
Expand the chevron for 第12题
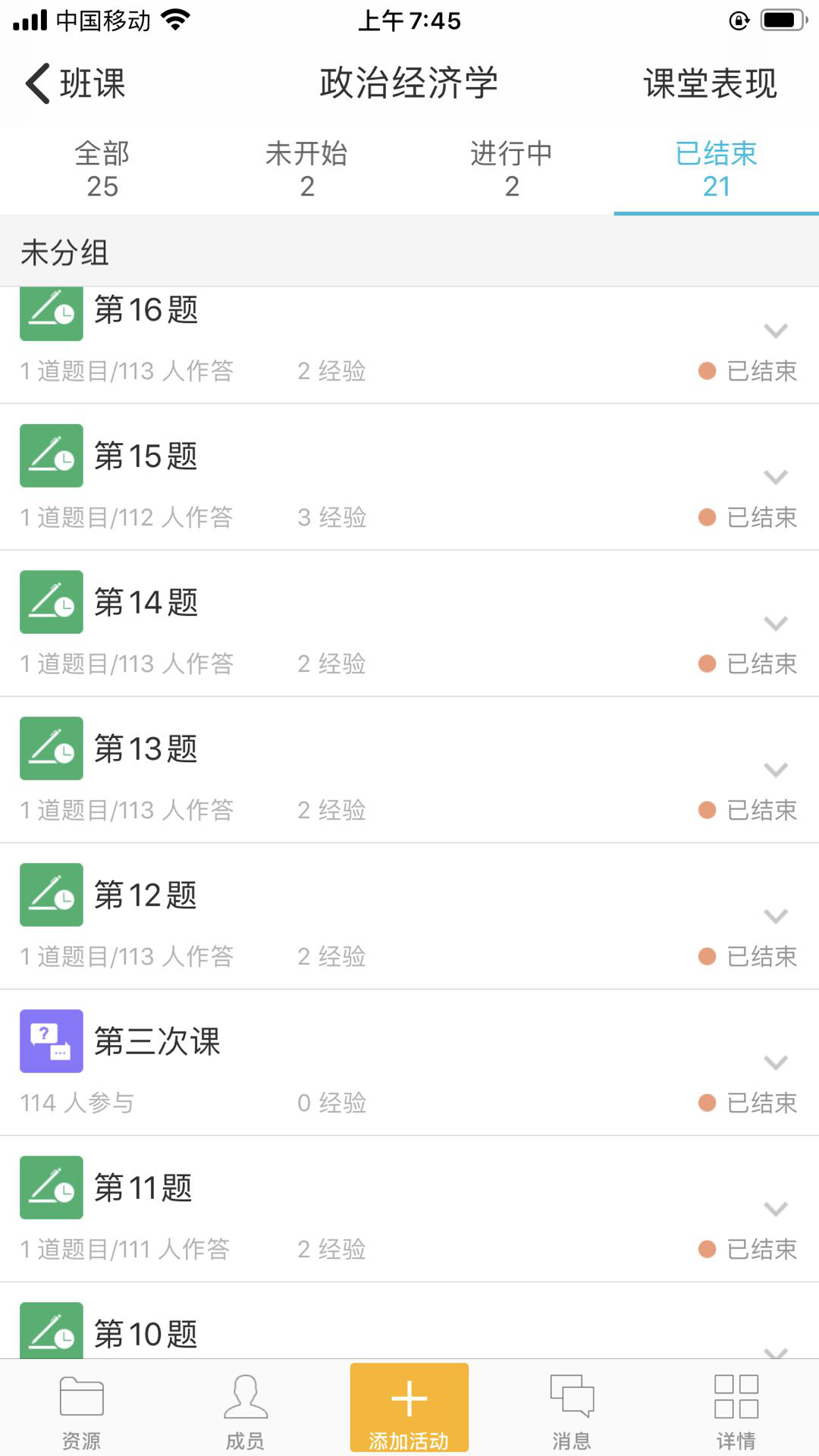(775, 916)
